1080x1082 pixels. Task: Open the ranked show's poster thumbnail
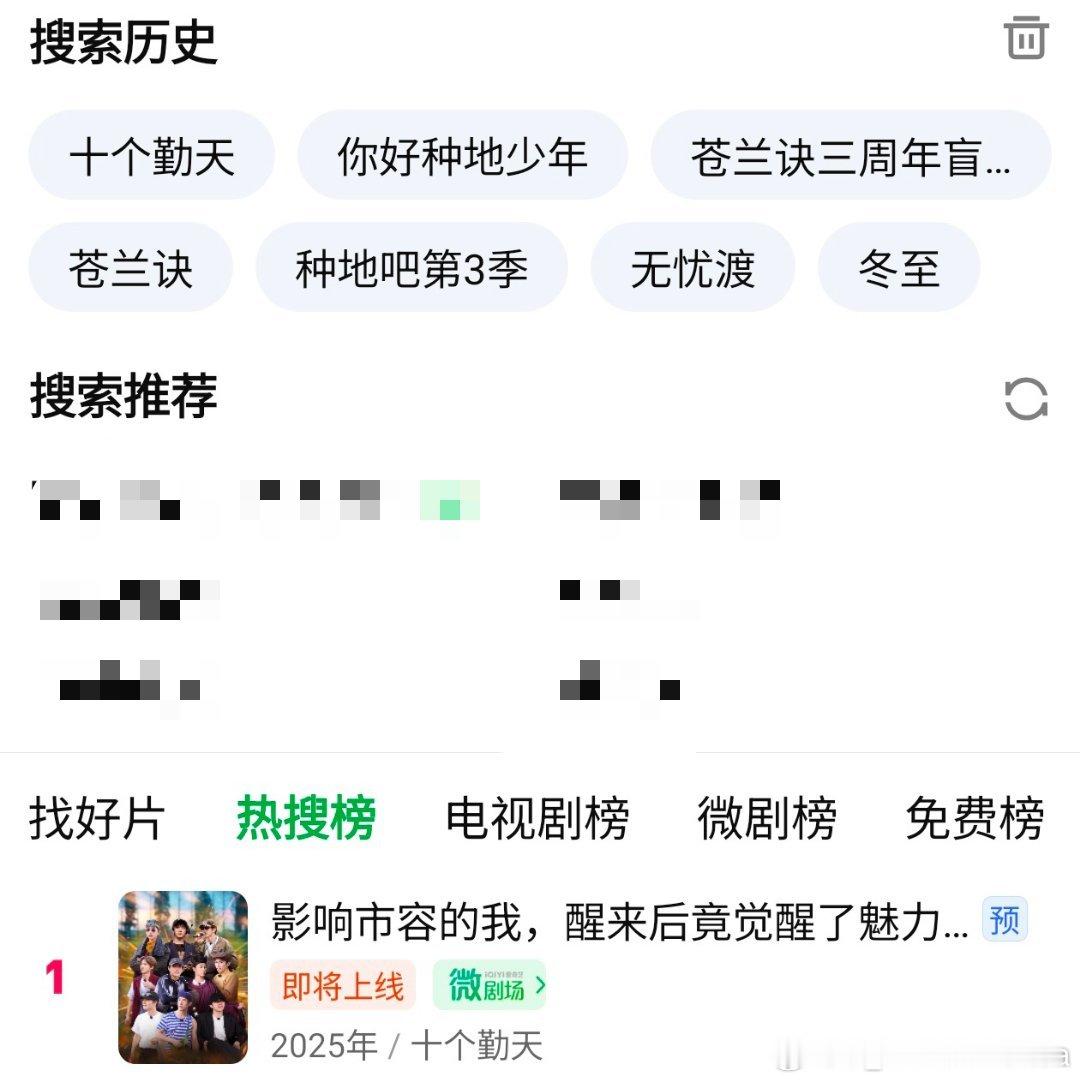183,976
